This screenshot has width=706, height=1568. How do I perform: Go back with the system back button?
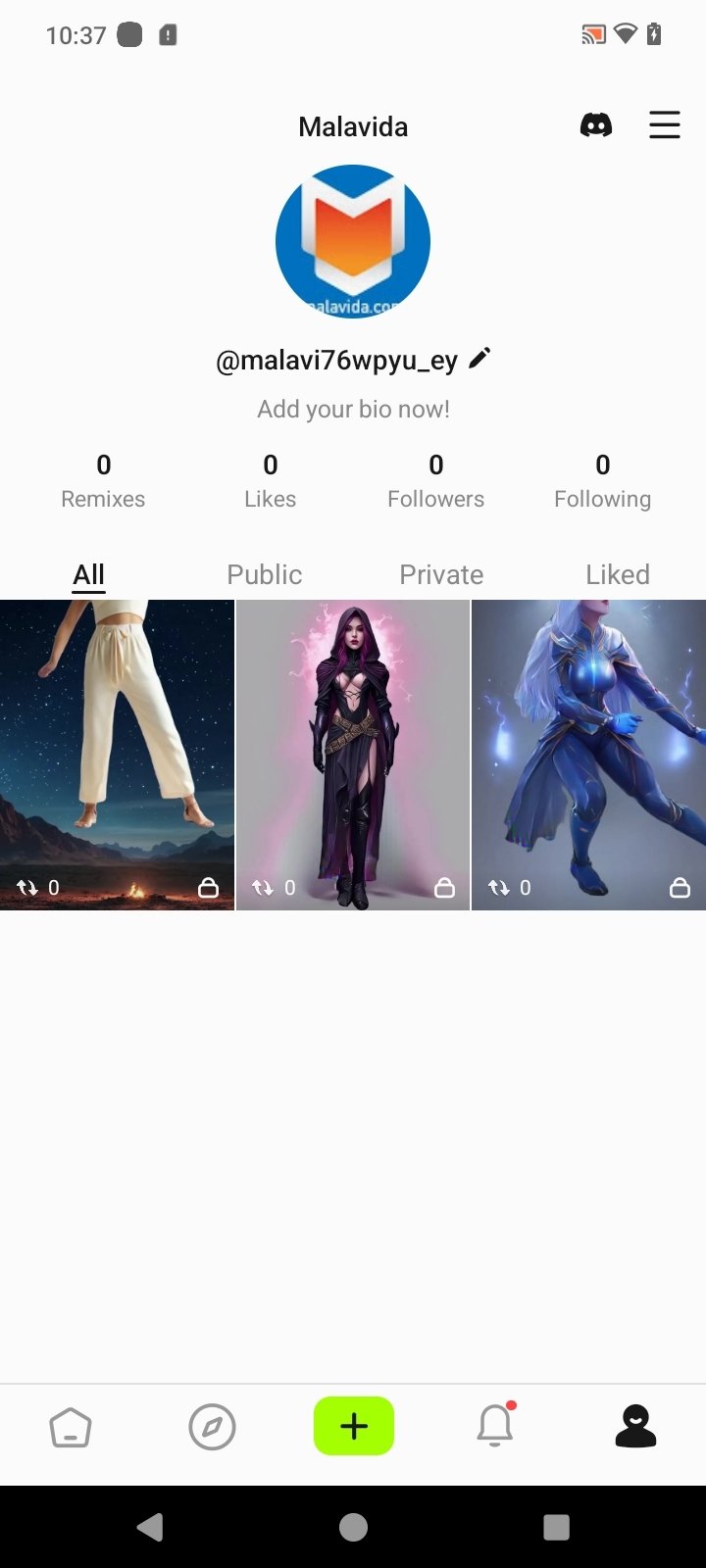(x=150, y=1527)
